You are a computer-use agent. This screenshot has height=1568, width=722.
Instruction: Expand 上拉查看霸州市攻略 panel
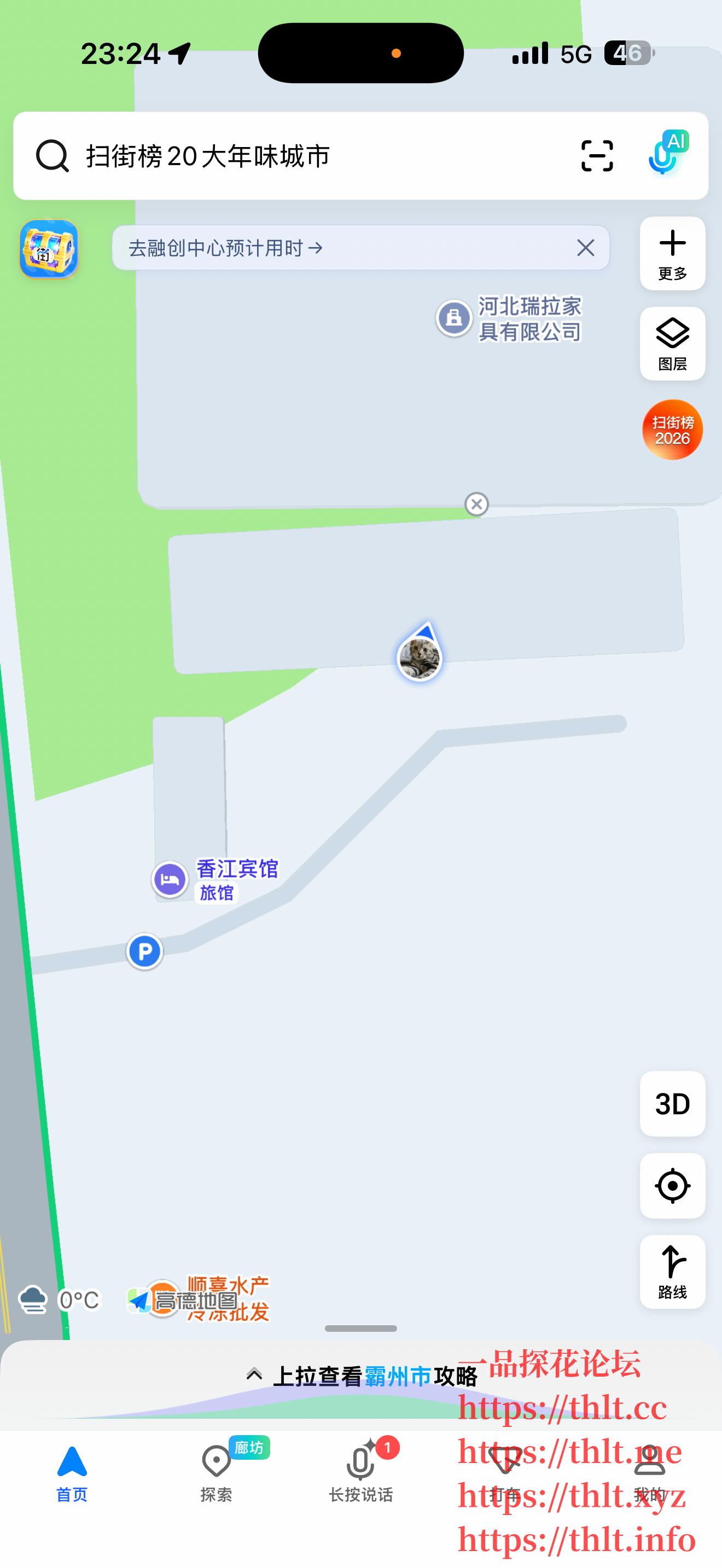pyautogui.click(x=361, y=1376)
